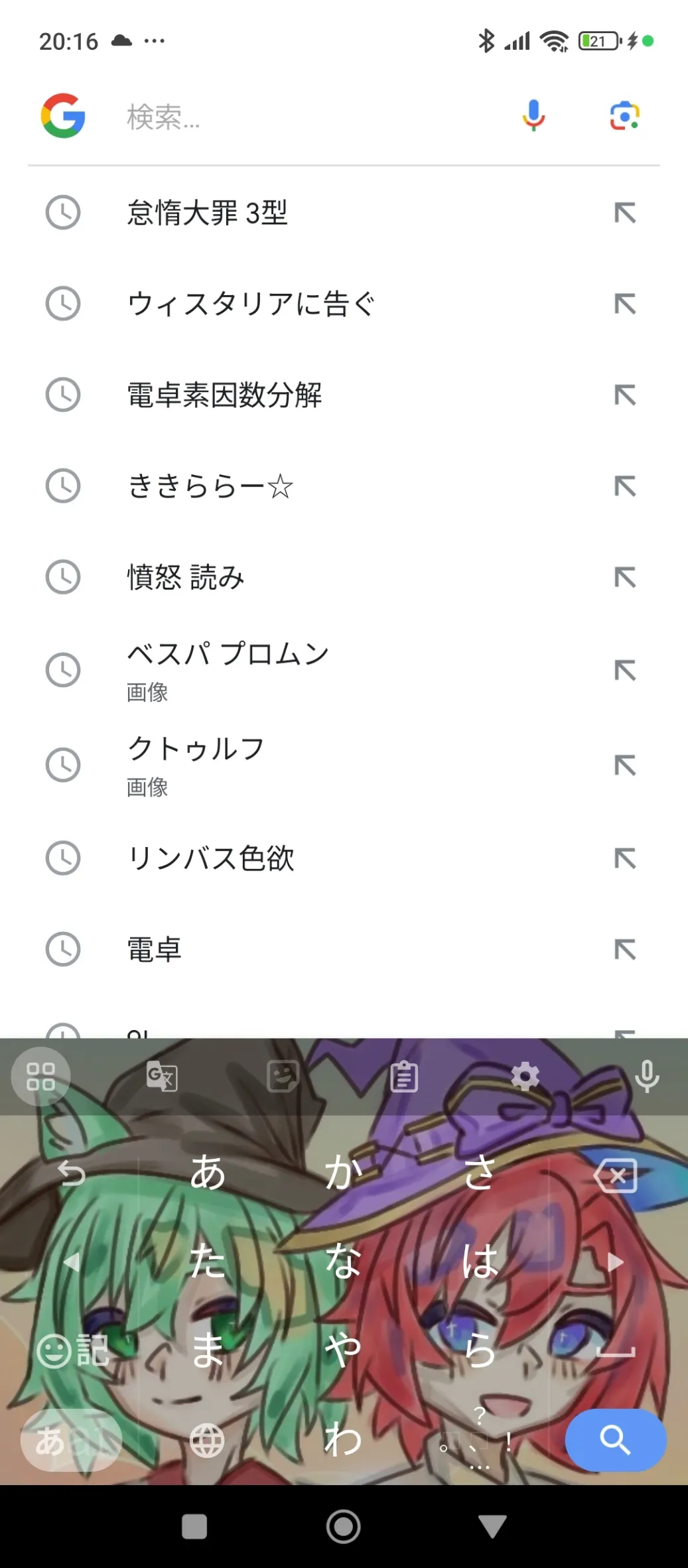Viewport: 688px width, 1568px height.
Task: Tap the blue search key on keyboard
Action: point(615,1440)
